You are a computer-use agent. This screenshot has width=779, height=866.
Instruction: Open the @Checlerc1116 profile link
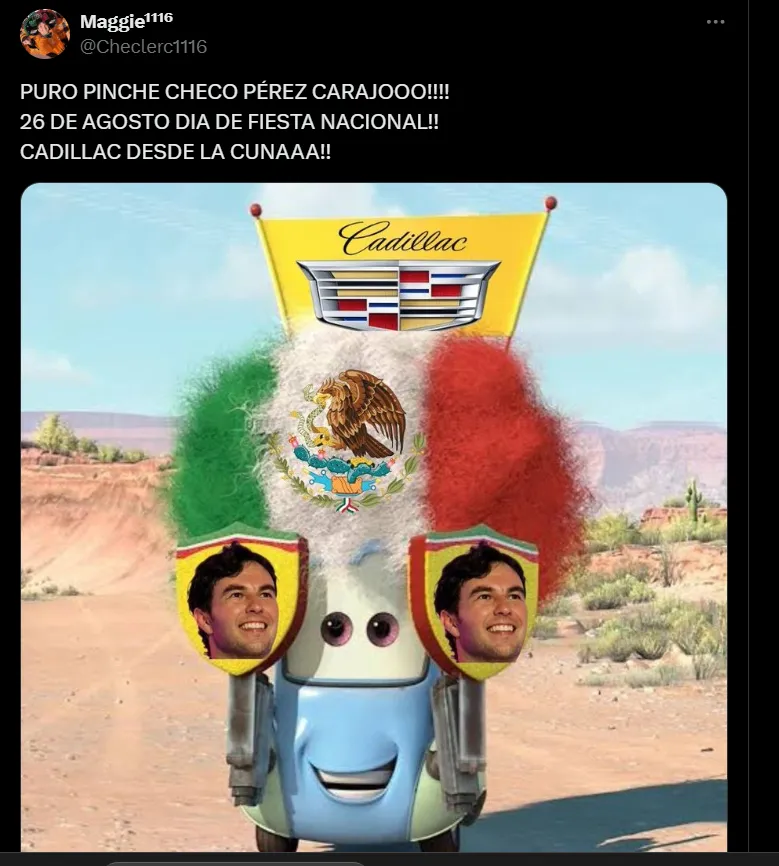pos(143,46)
